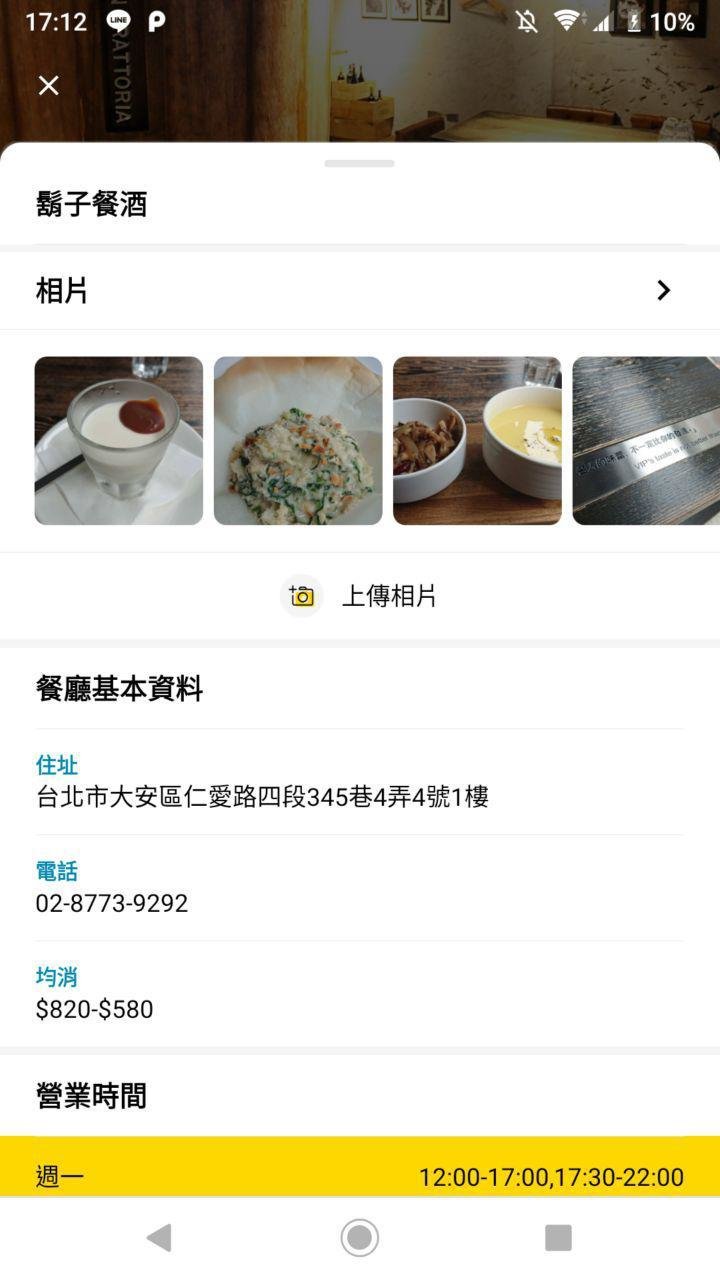The image size is (720, 1280).
Task: Tap 上傳相片 to upload a photo
Action: coord(360,596)
